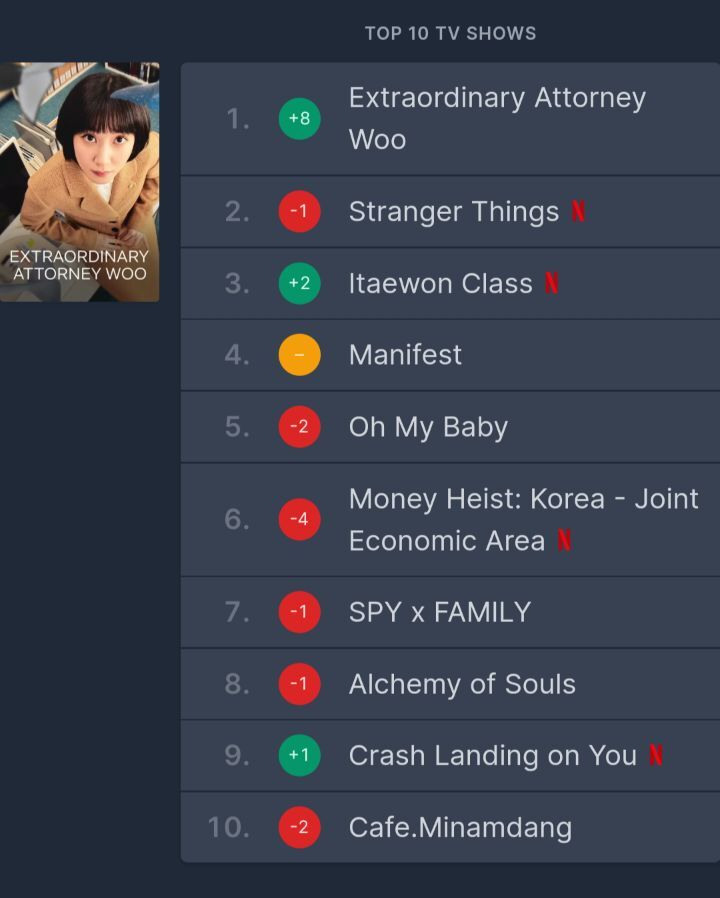Image resolution: width=720 pixels, height=898 pixels.
Task: Open Extraordinary Attorney Woo in the list
Action: click(x=496, y=119)
